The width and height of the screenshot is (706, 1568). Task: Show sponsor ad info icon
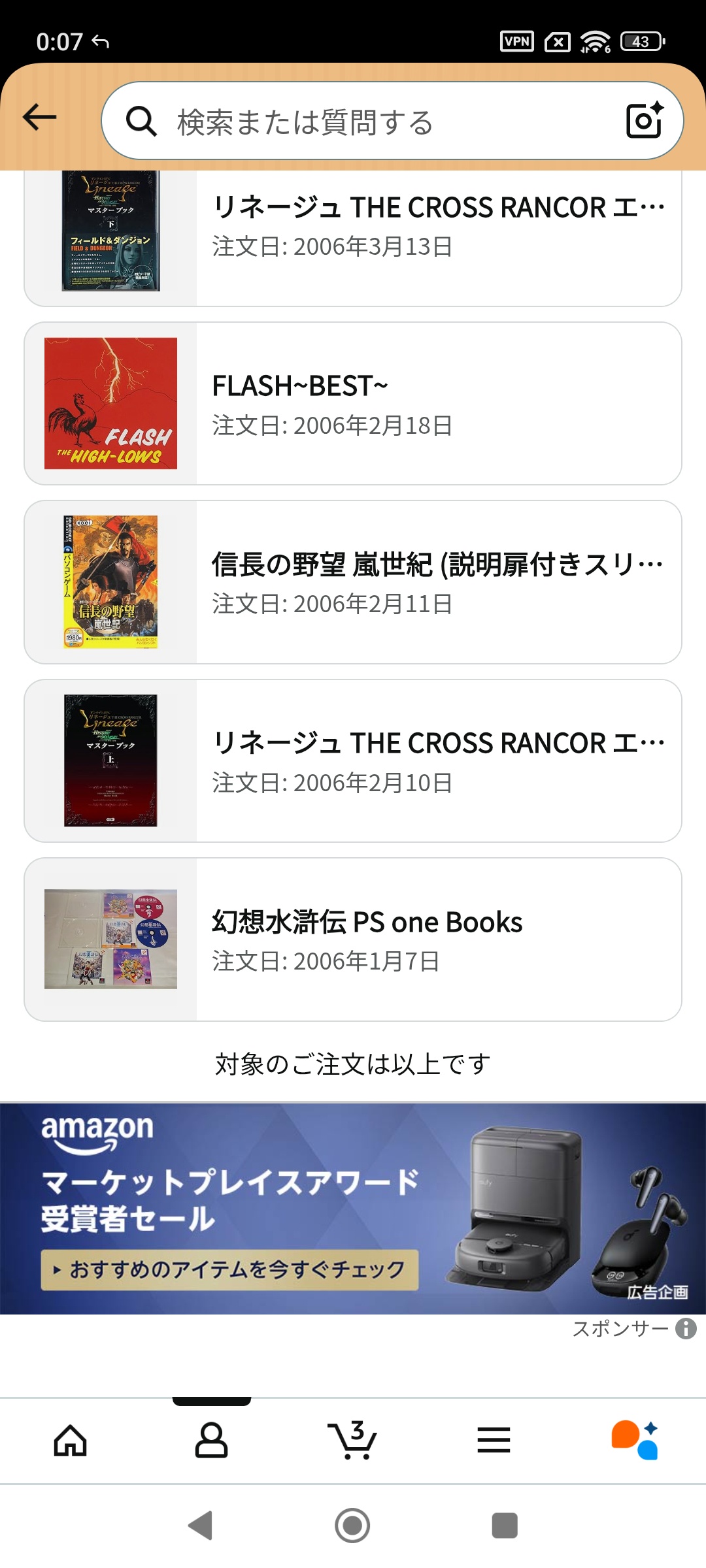click(x=686, y=1328)
